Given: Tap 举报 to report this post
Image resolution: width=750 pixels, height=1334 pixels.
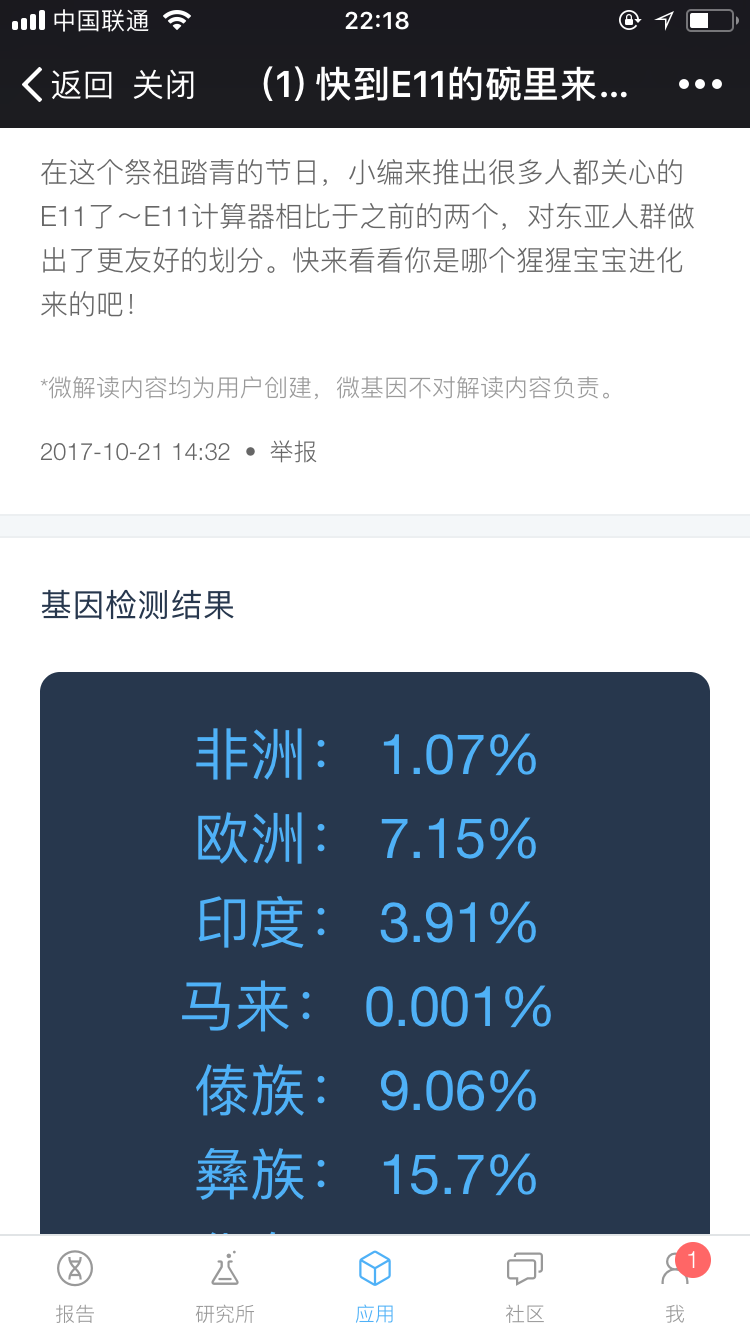Looking at the screenshot, I should [293, 452].
